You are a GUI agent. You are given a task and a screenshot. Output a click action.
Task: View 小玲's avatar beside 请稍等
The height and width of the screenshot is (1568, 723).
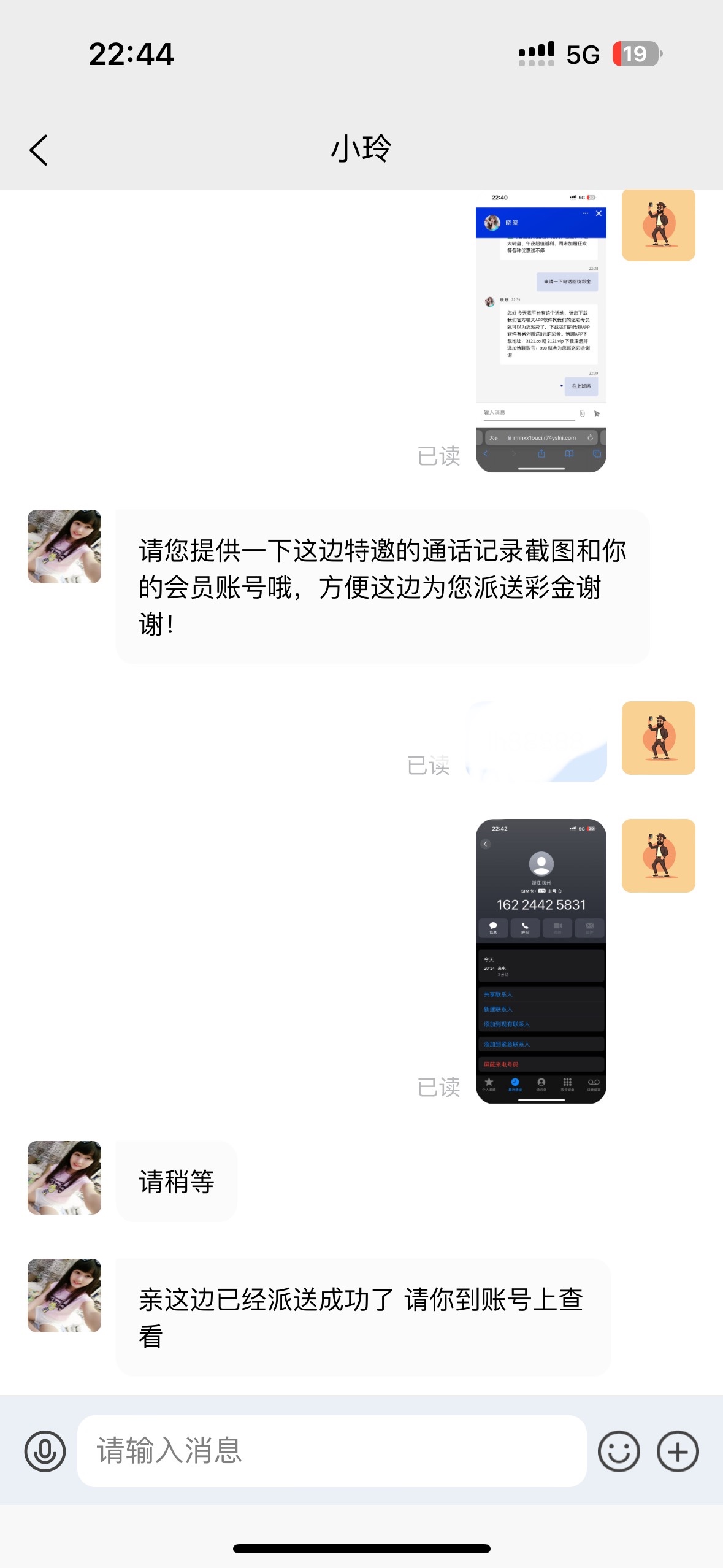tap(64, 1178)
